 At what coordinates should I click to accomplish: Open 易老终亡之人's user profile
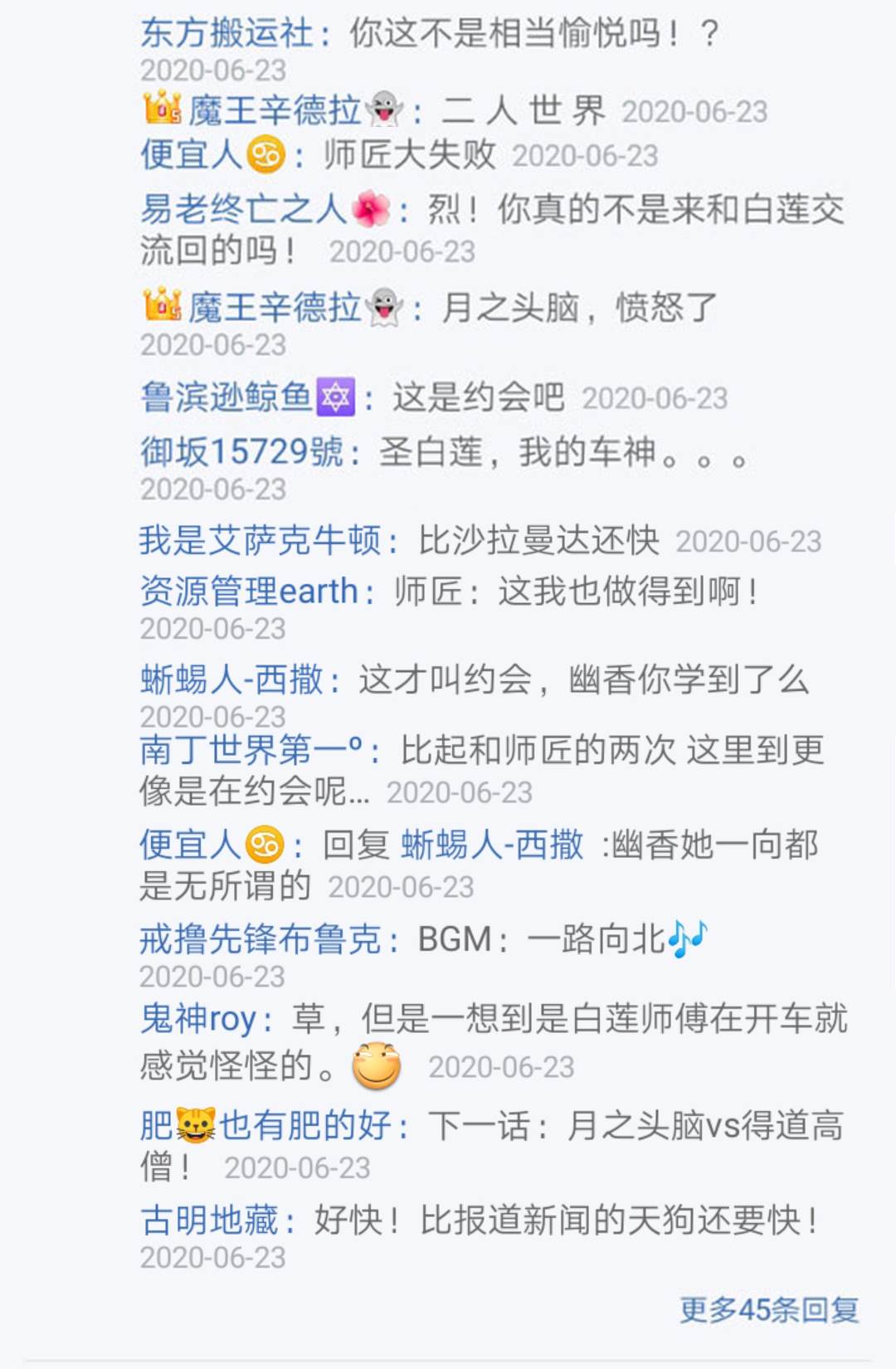[243, 209]
